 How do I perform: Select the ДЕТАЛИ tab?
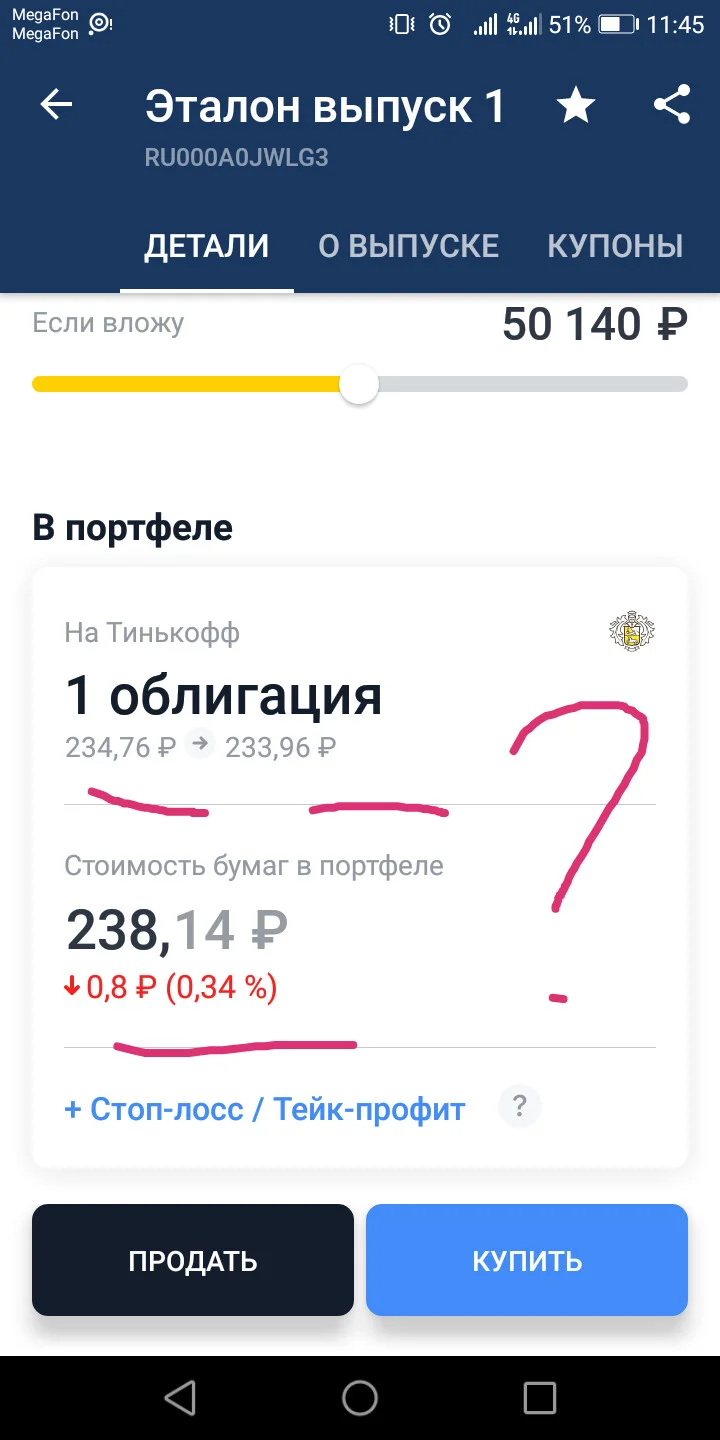tap(207, 246)
